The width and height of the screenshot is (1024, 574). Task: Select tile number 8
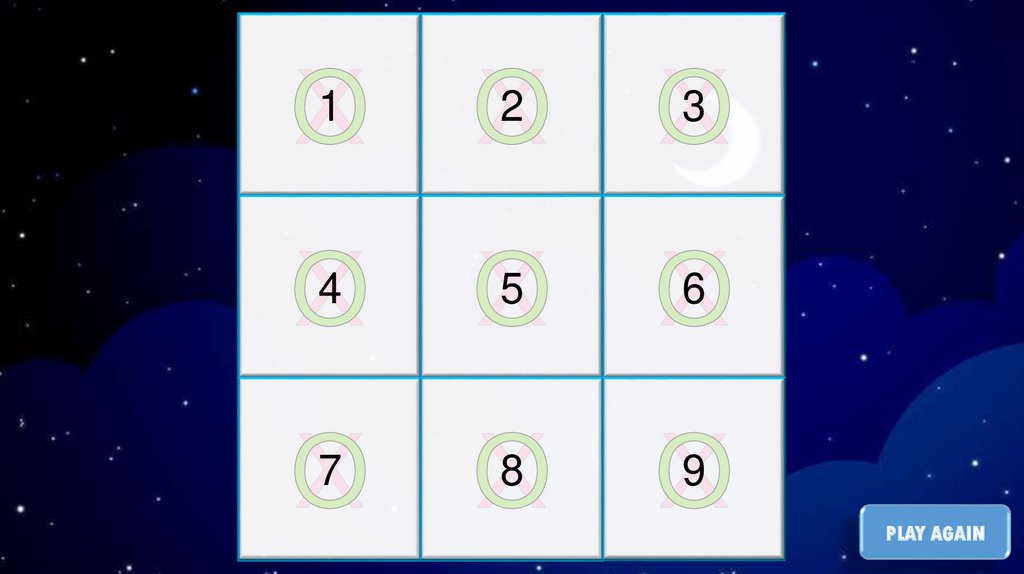point(511,469)
